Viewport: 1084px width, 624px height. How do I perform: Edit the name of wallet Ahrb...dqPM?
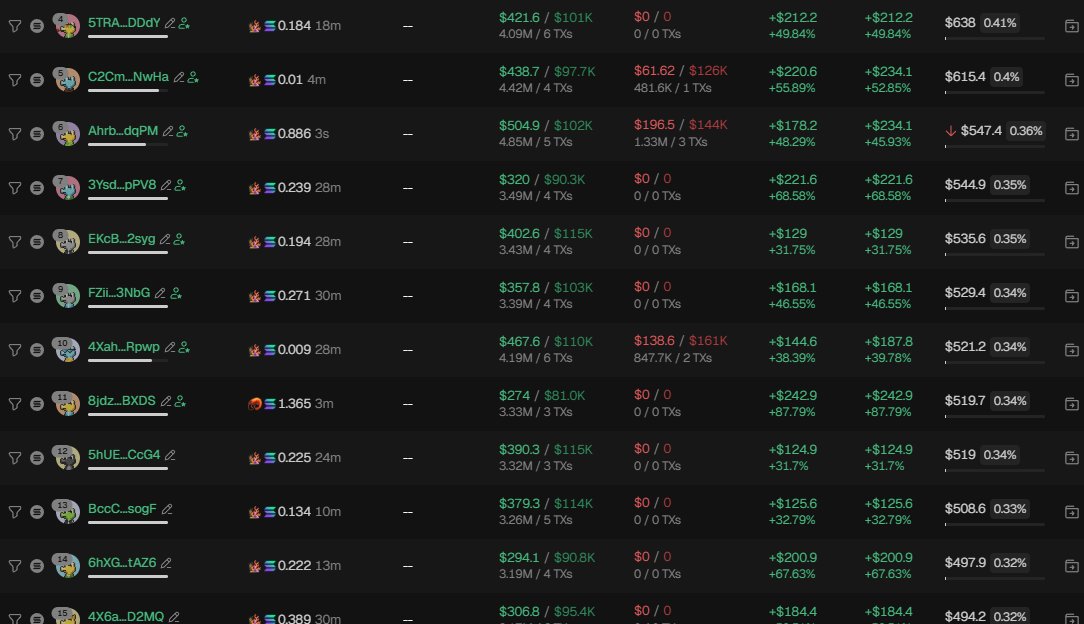point(167,131)
